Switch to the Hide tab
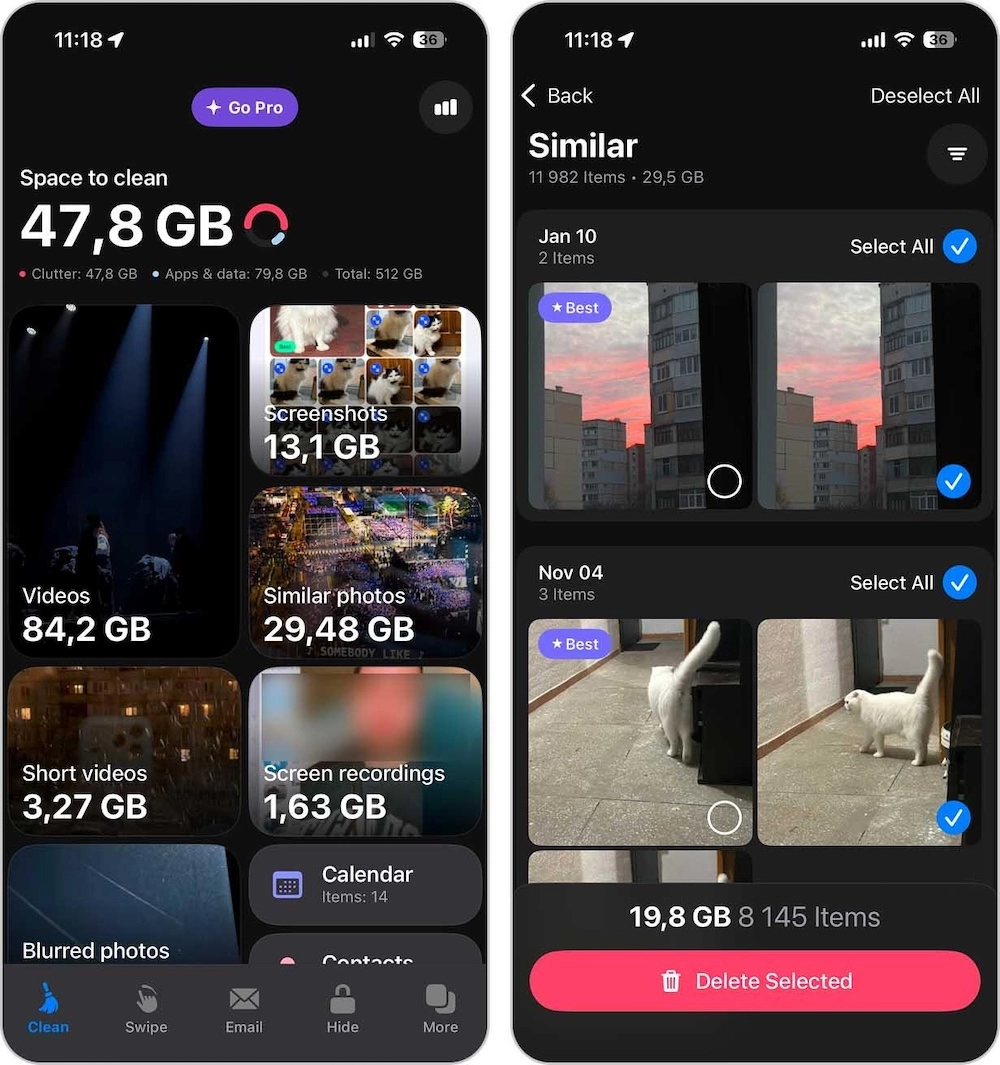Viewport: 1000px width, 1065px height. click(342, 1008)
